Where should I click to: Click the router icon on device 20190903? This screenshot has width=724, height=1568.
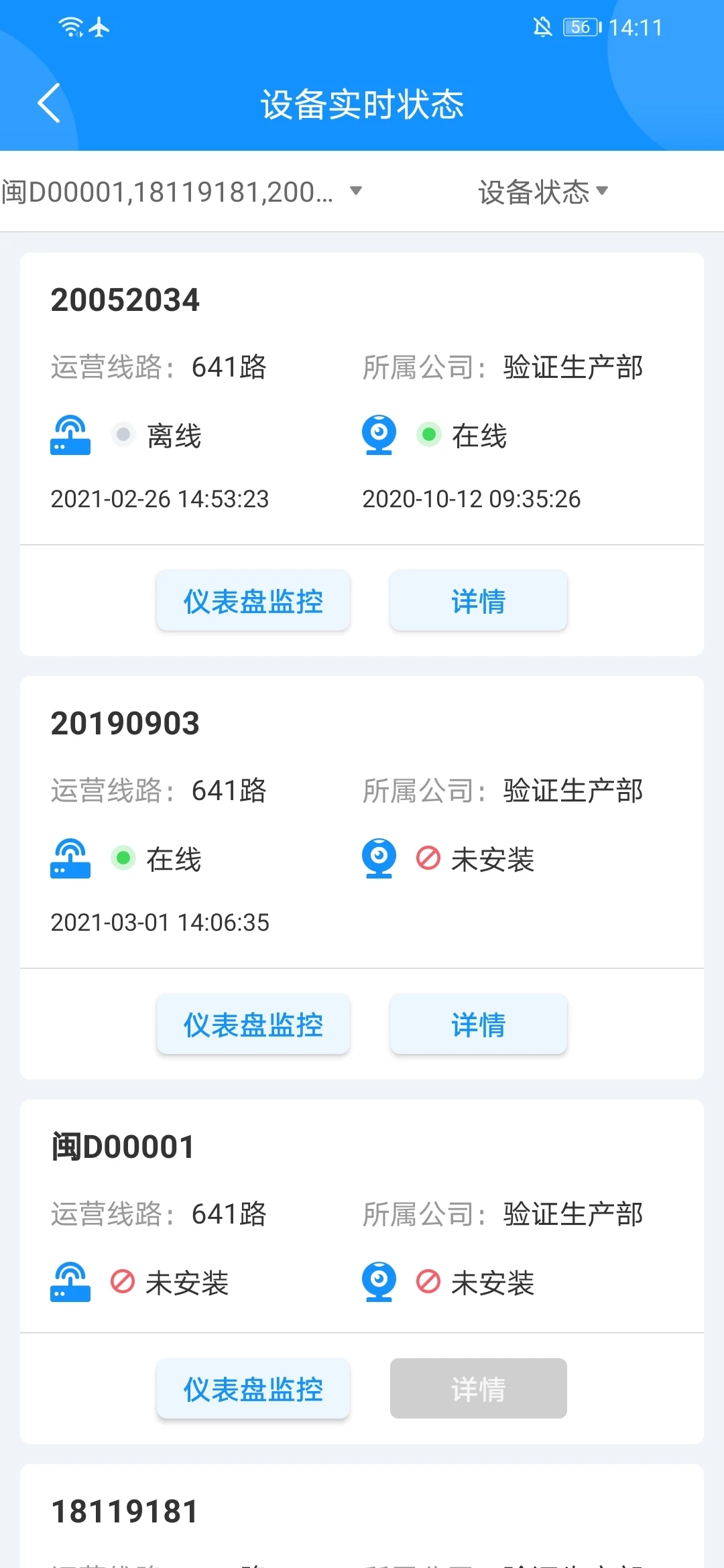click(70, 858)
